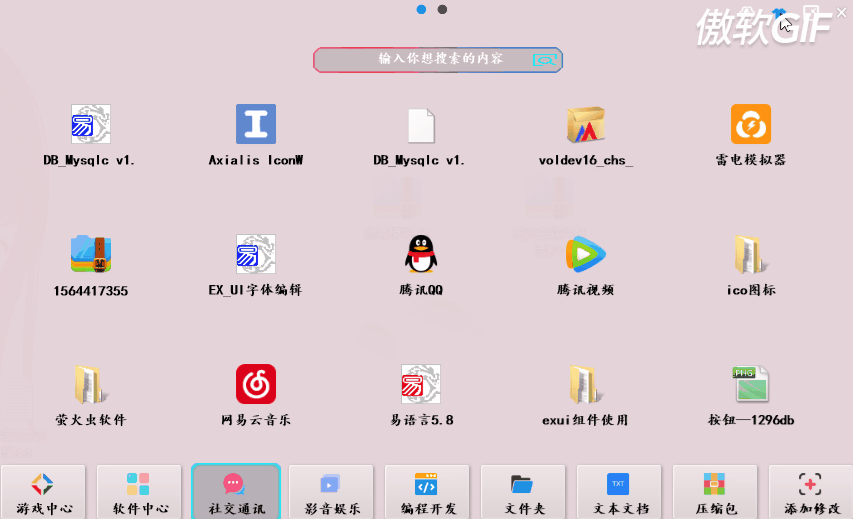
Task: Open the 编程开发 tab
Action: pos(426,493)
